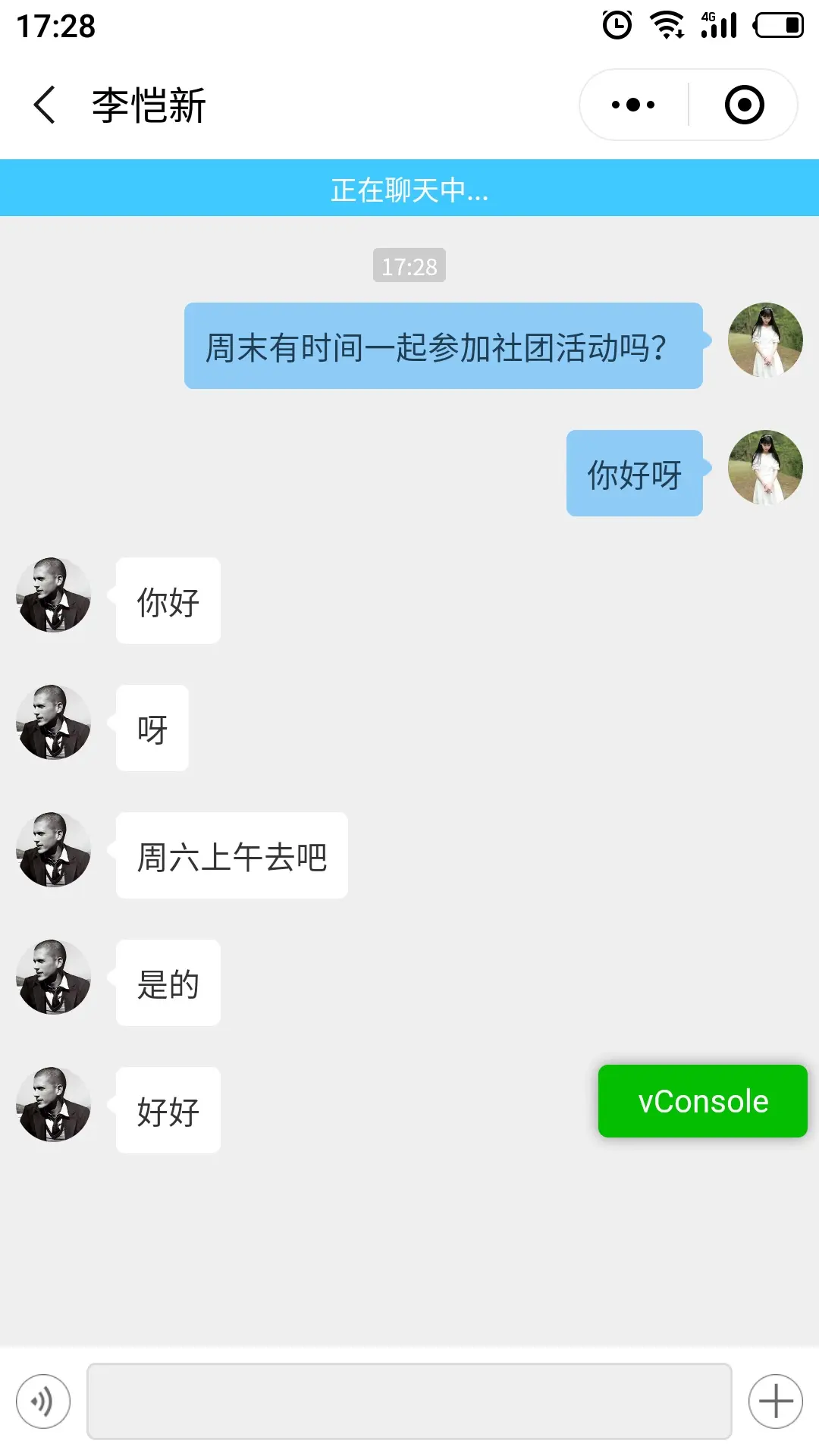Open the mini program more options menu
Viewport: 819px width, 1456px height.
click(x=634, y=105)
